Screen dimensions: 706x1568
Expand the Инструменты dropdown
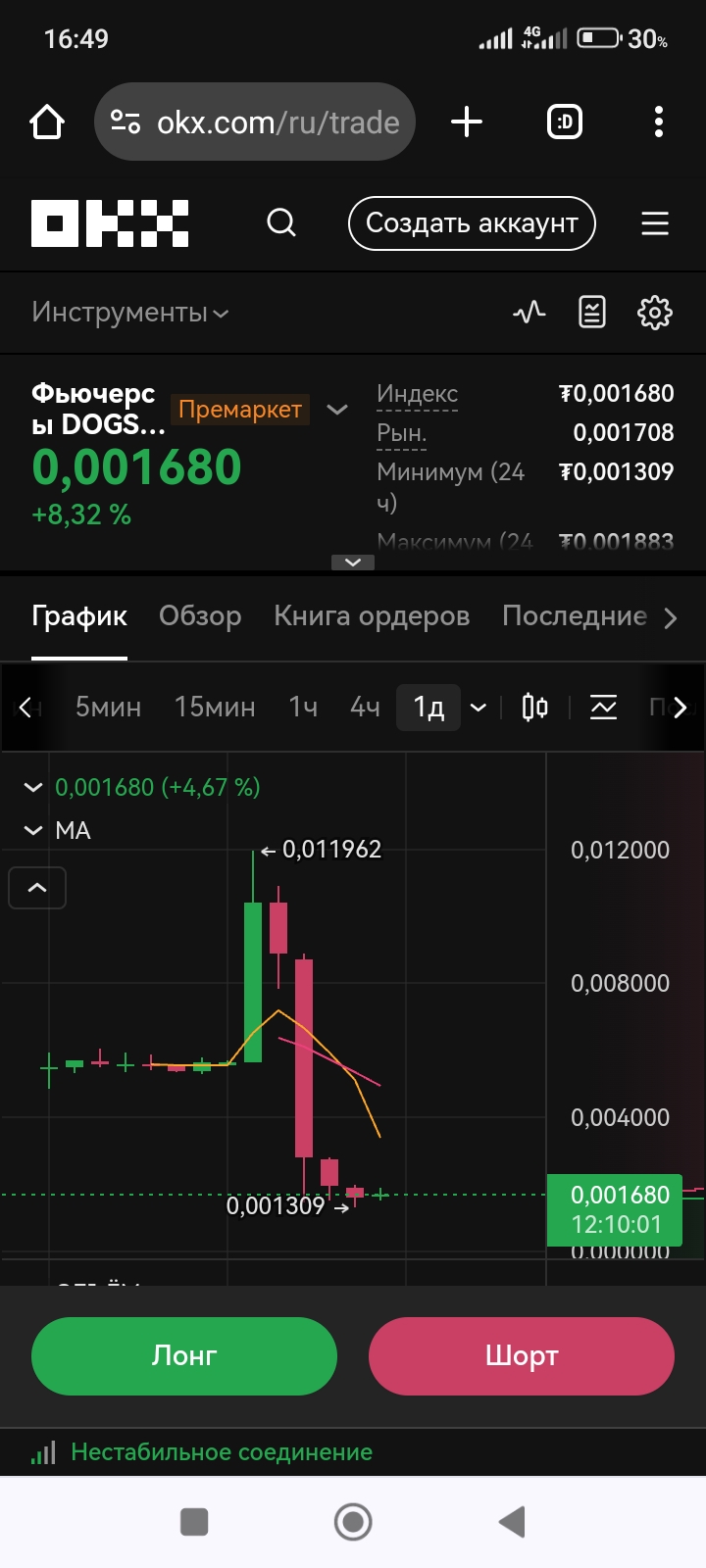click(x=129, y=313)
